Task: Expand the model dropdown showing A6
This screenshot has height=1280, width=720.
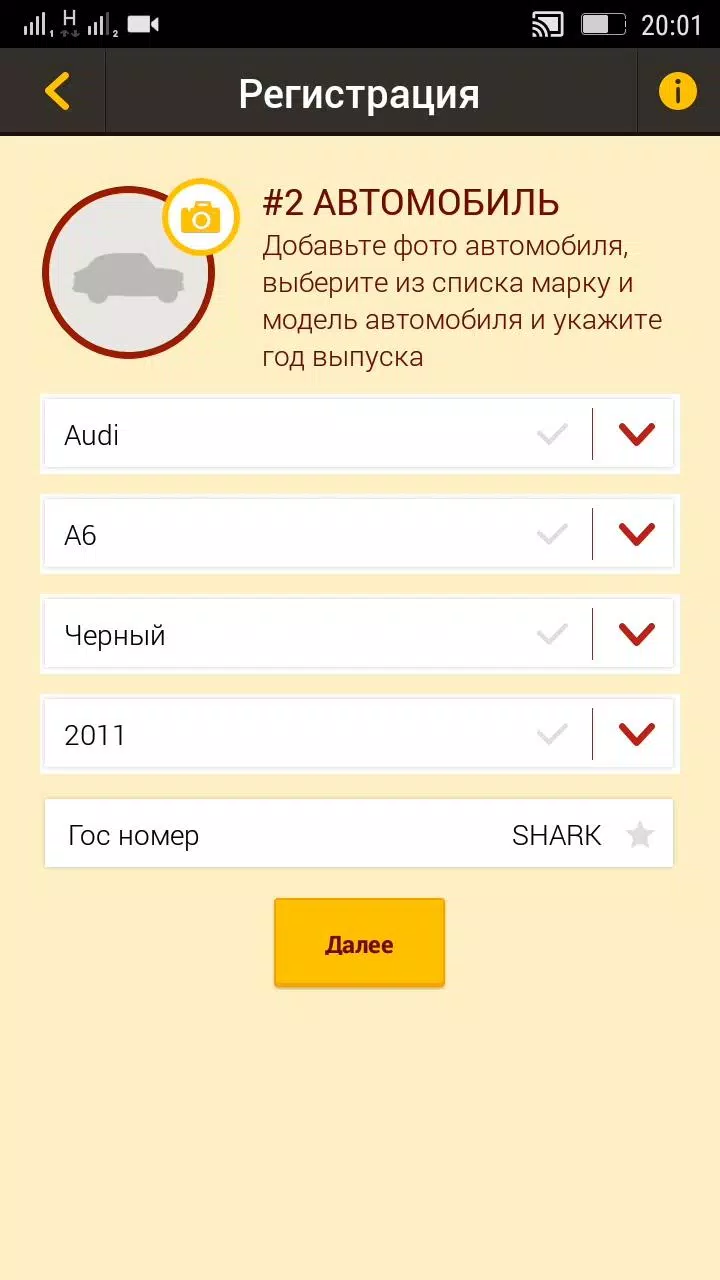Action: (x=636, y=534)
